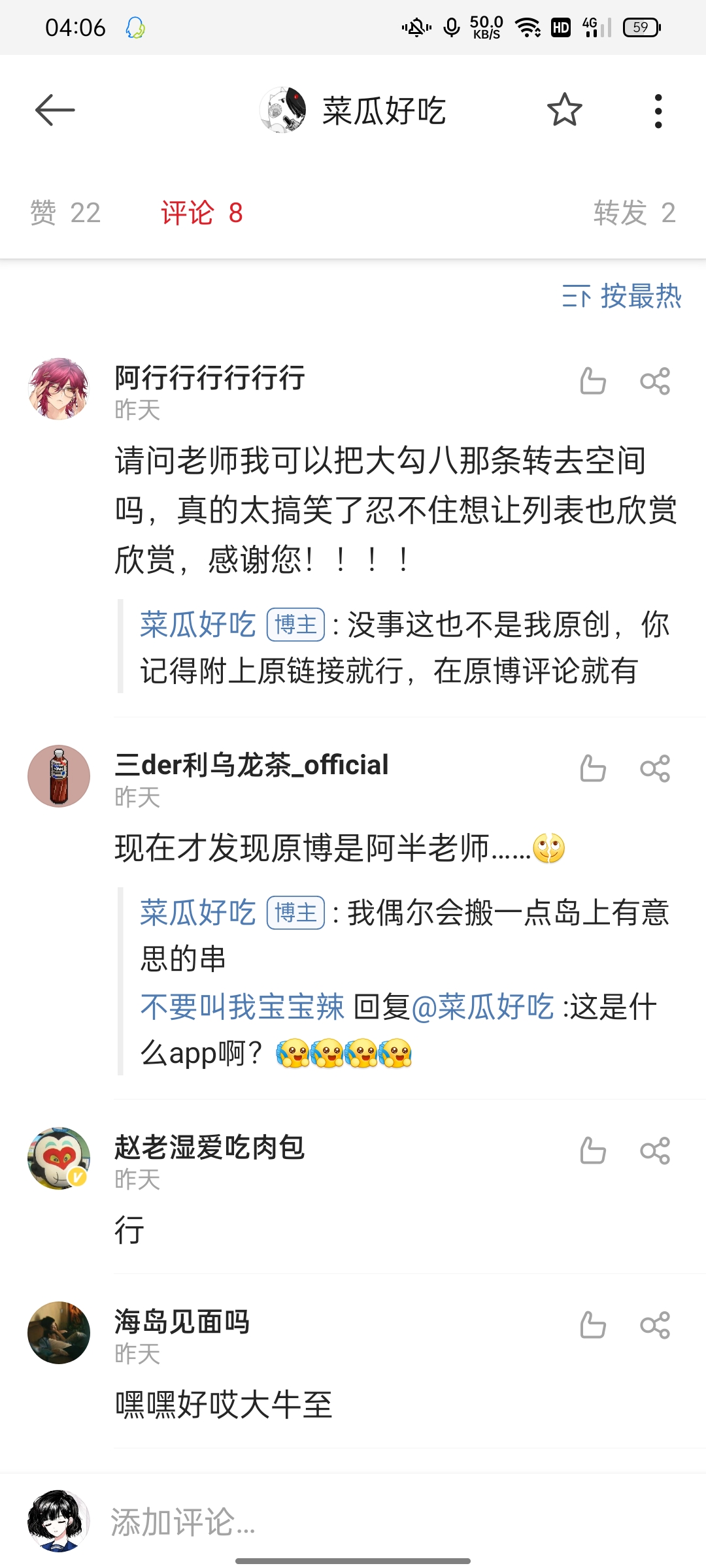Open 菜瓜好吃 profile from the title bar
This screenshot has width=706, height=1568.
point(353,110)
